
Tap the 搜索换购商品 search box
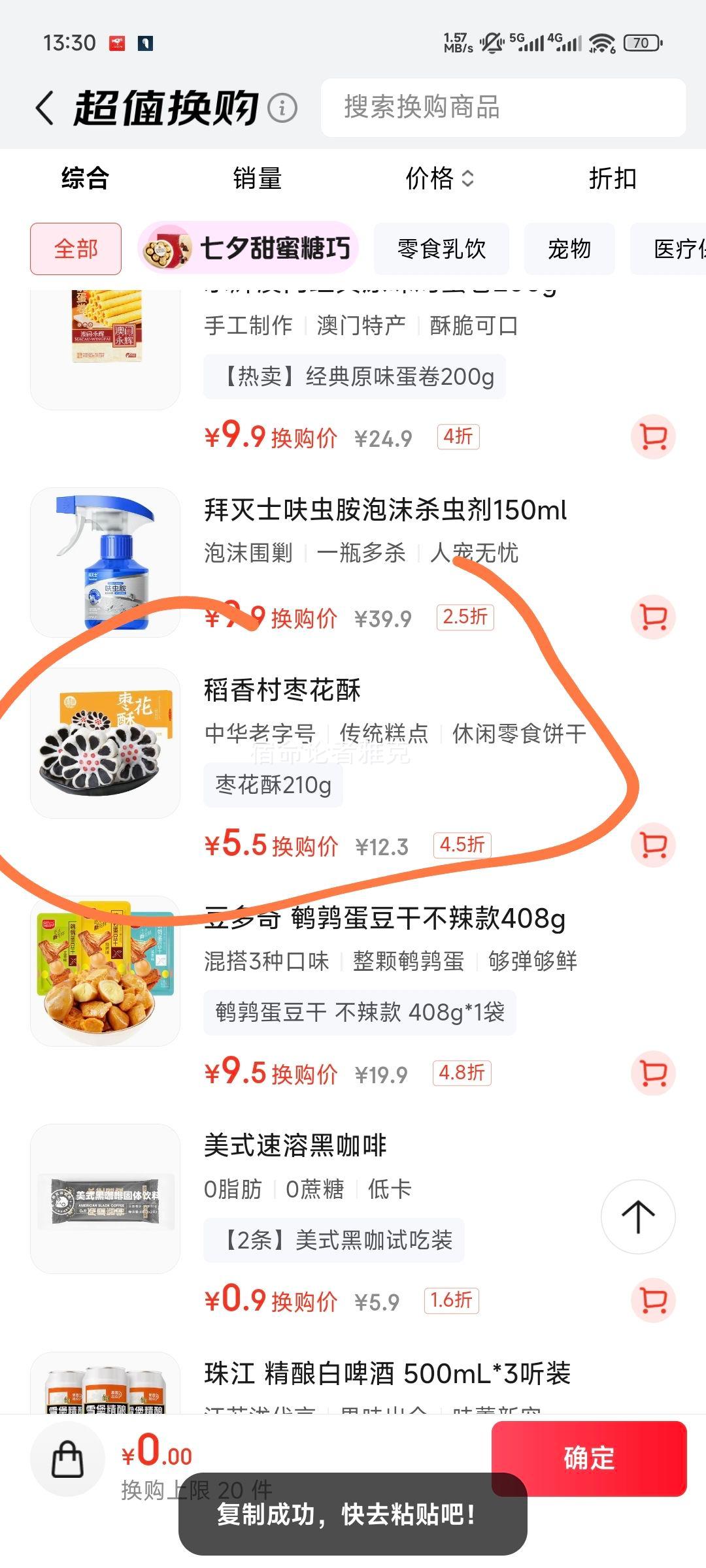coord(503,108)
